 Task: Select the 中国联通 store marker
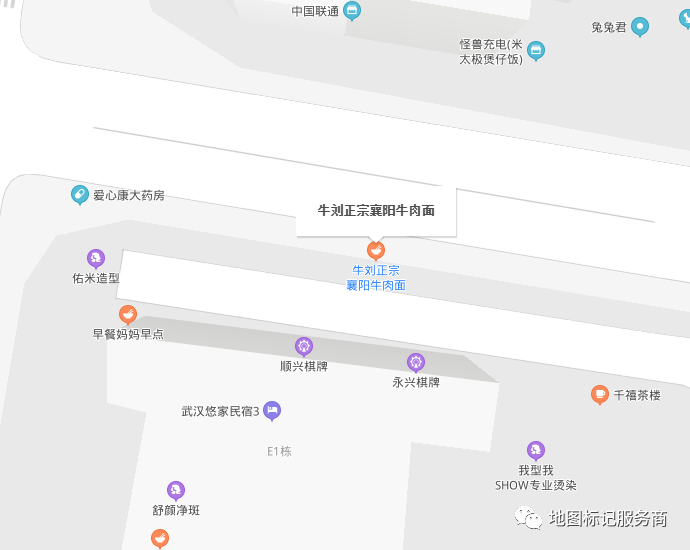point(352,12)
